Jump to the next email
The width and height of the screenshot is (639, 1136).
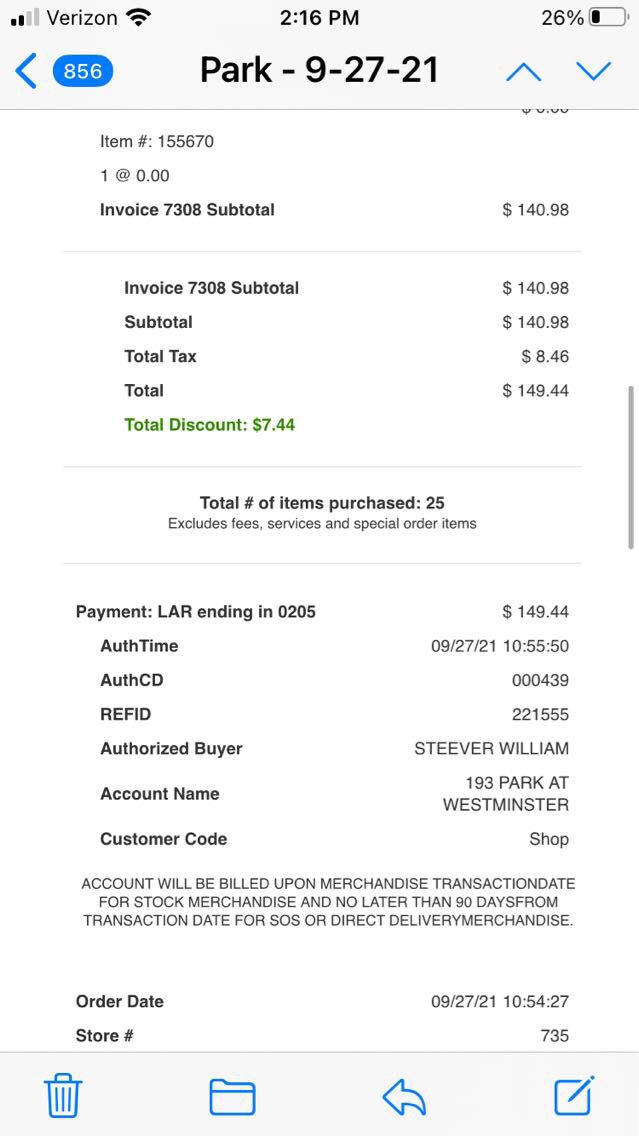(x=593, y=71)
